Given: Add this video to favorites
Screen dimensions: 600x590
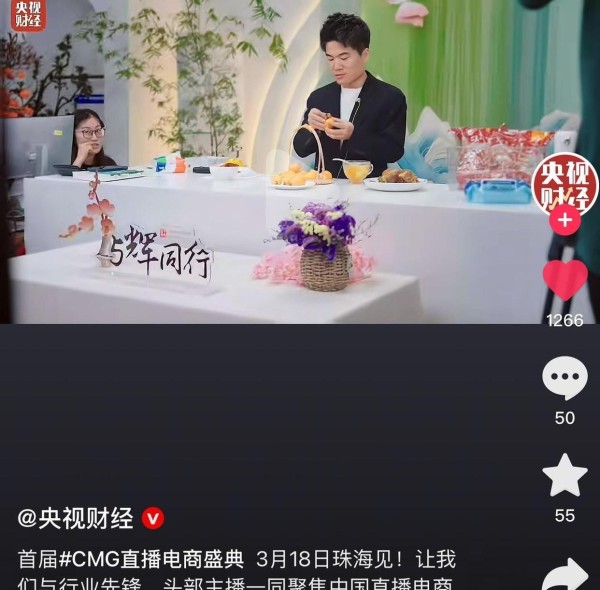Looking at the screenshot, I should point(565,475).
